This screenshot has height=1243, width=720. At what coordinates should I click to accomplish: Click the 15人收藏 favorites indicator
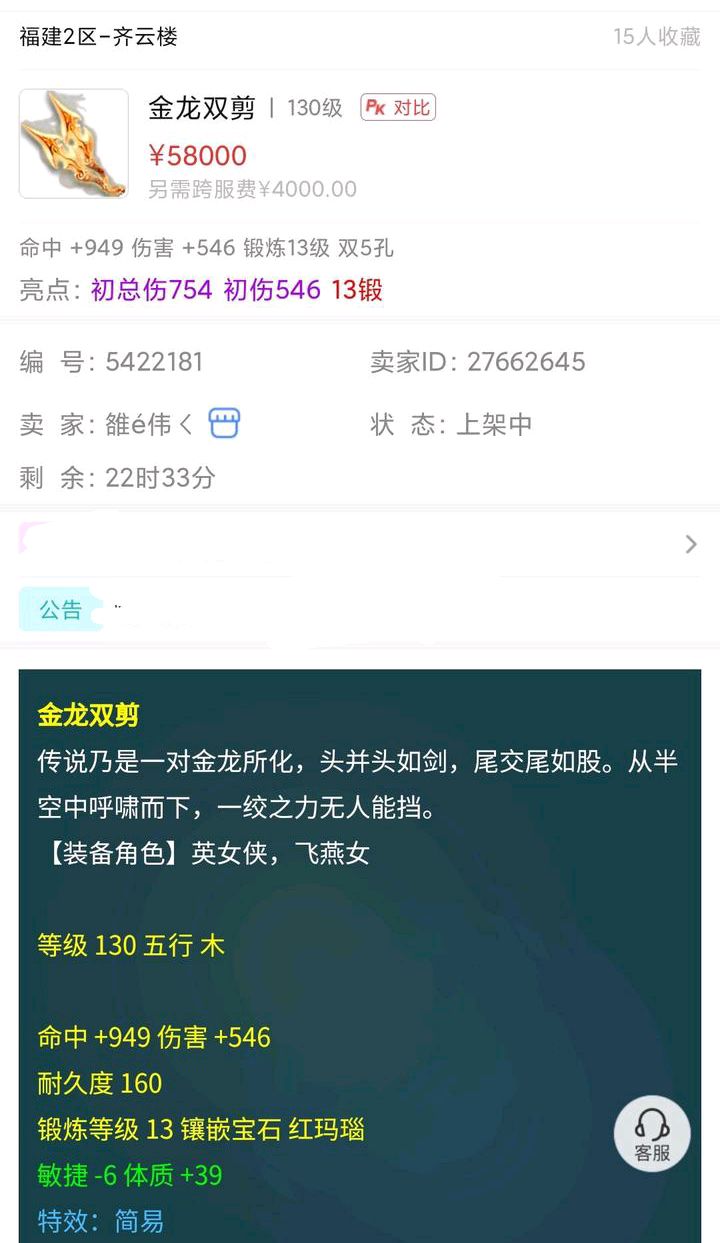tap(658, 37)
